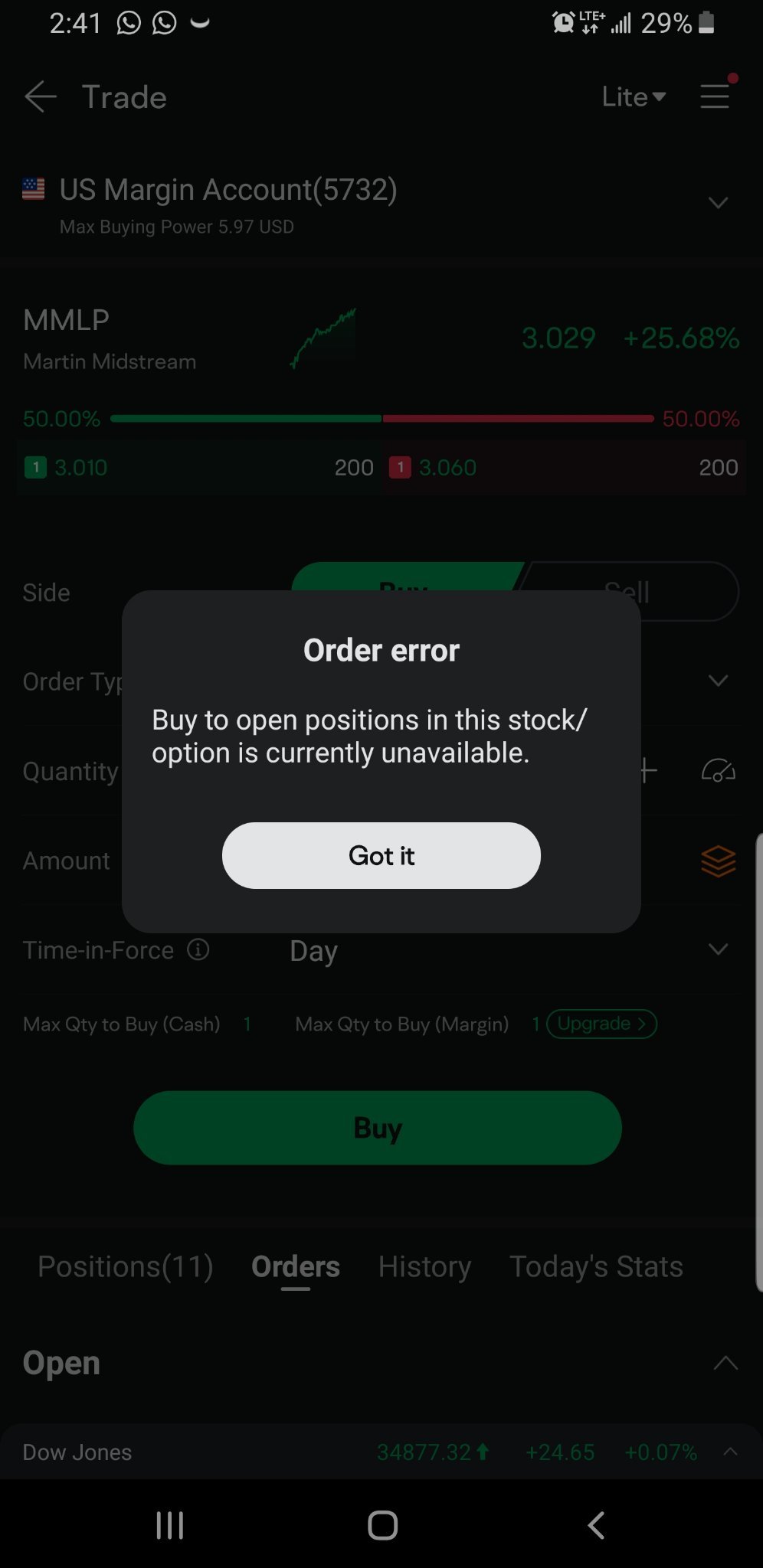Screen dimensions: 763x1568
Task: Tap Upgrade next to Max Qty Margin
Action: (601, 1024)
